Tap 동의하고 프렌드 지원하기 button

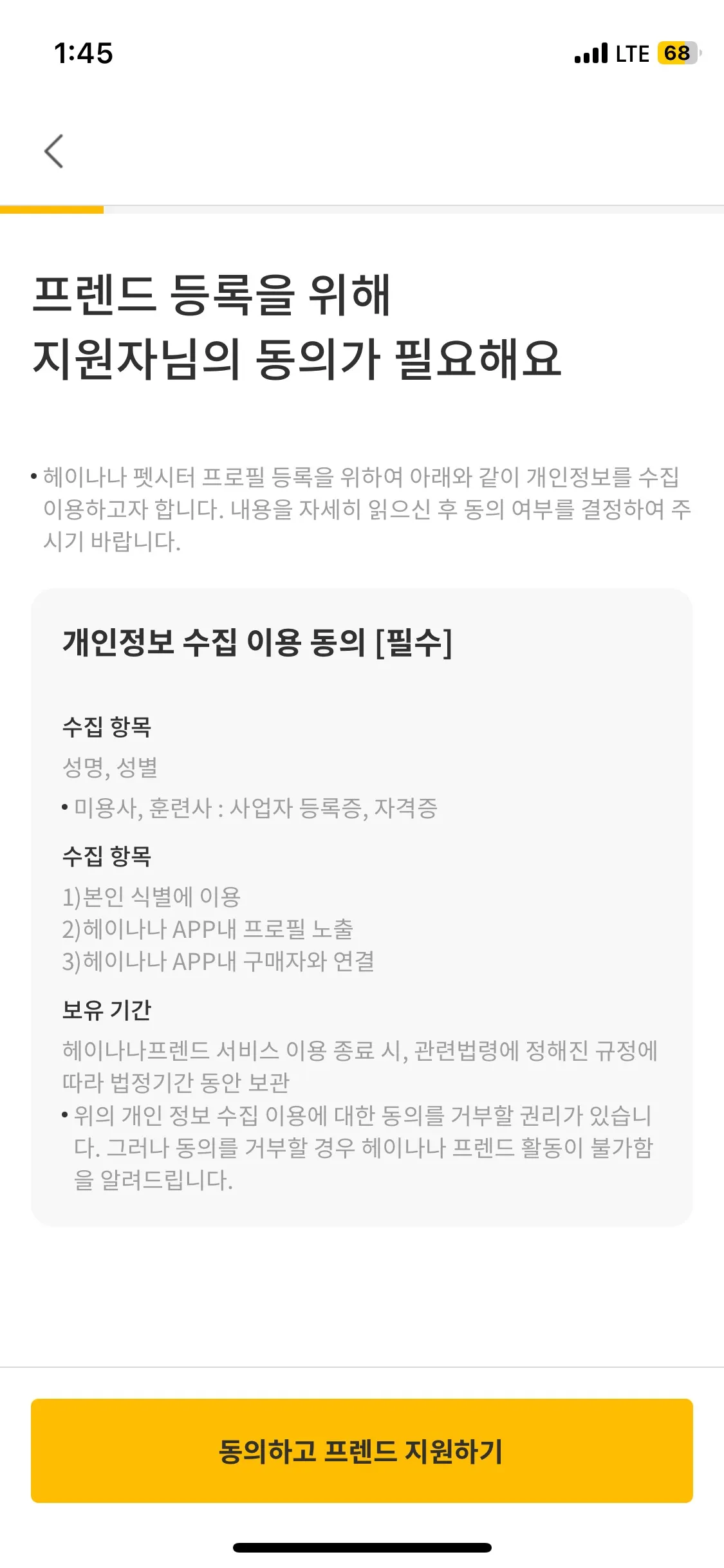click(x=362, y=1450)
